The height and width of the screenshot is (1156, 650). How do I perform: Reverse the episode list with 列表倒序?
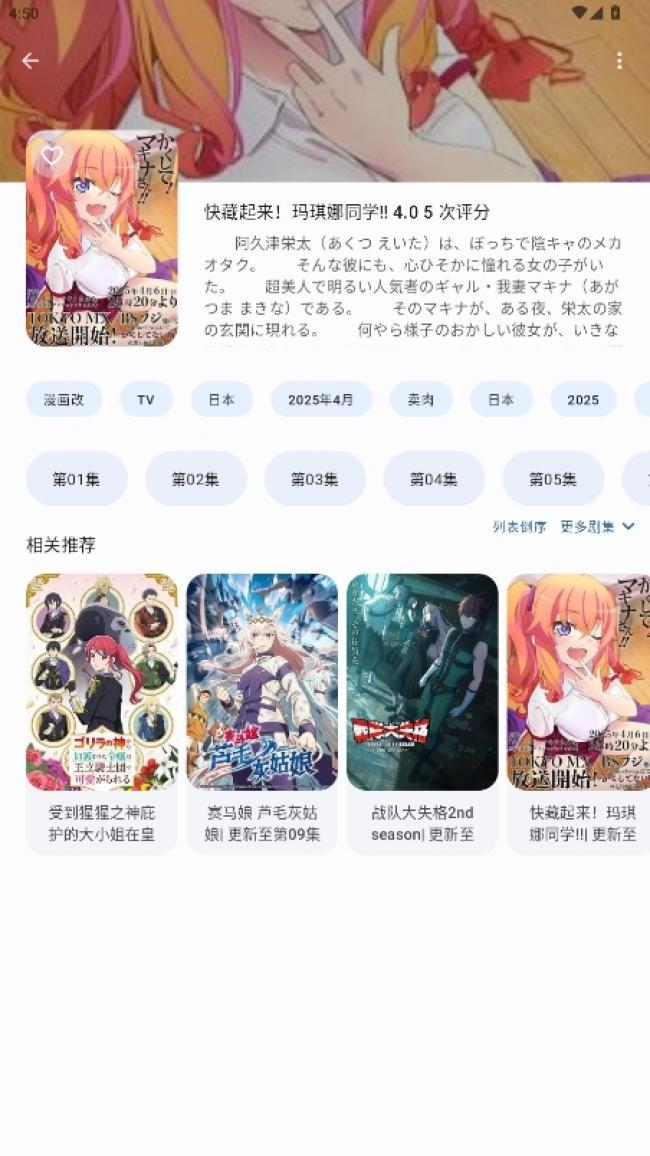tap(519, 527)
